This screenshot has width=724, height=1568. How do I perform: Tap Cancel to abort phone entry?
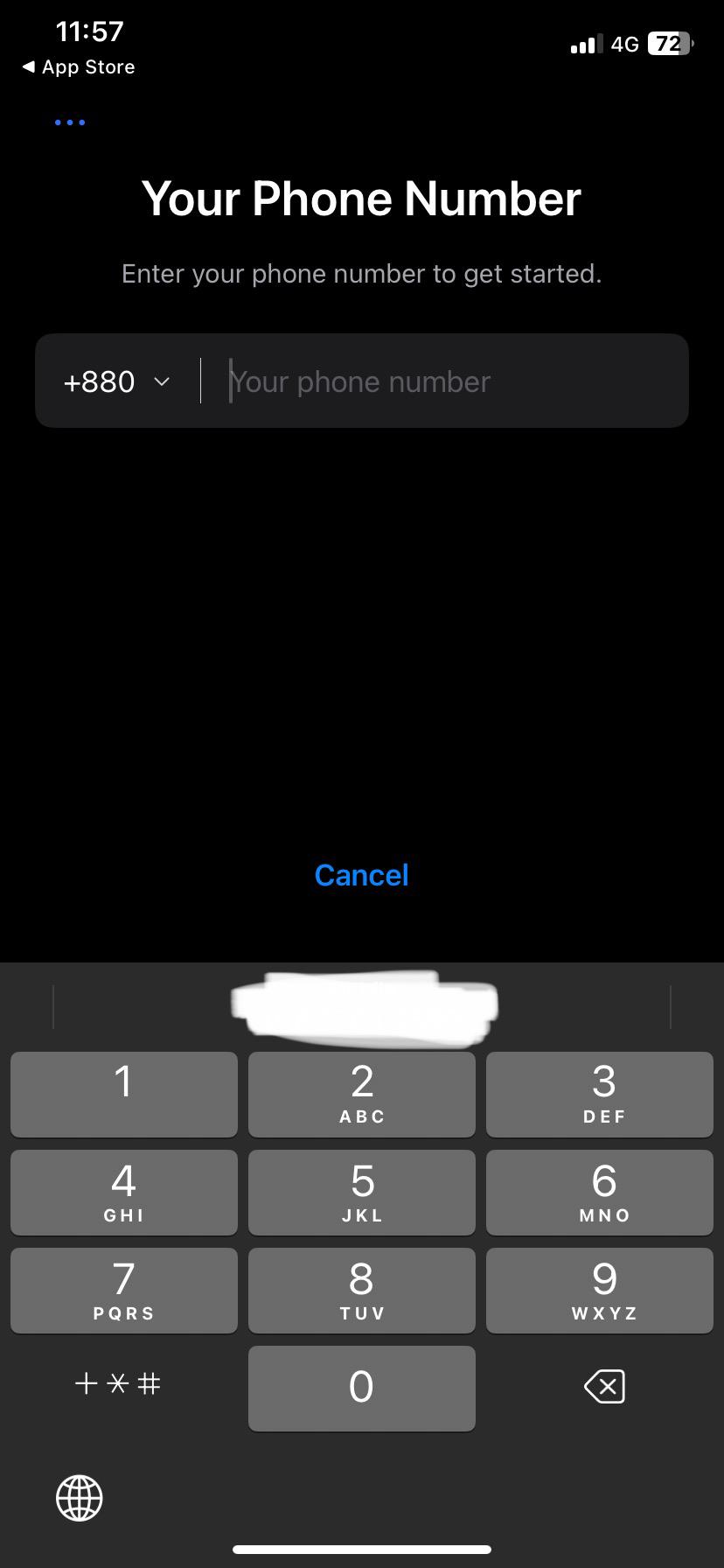point(361,875)
